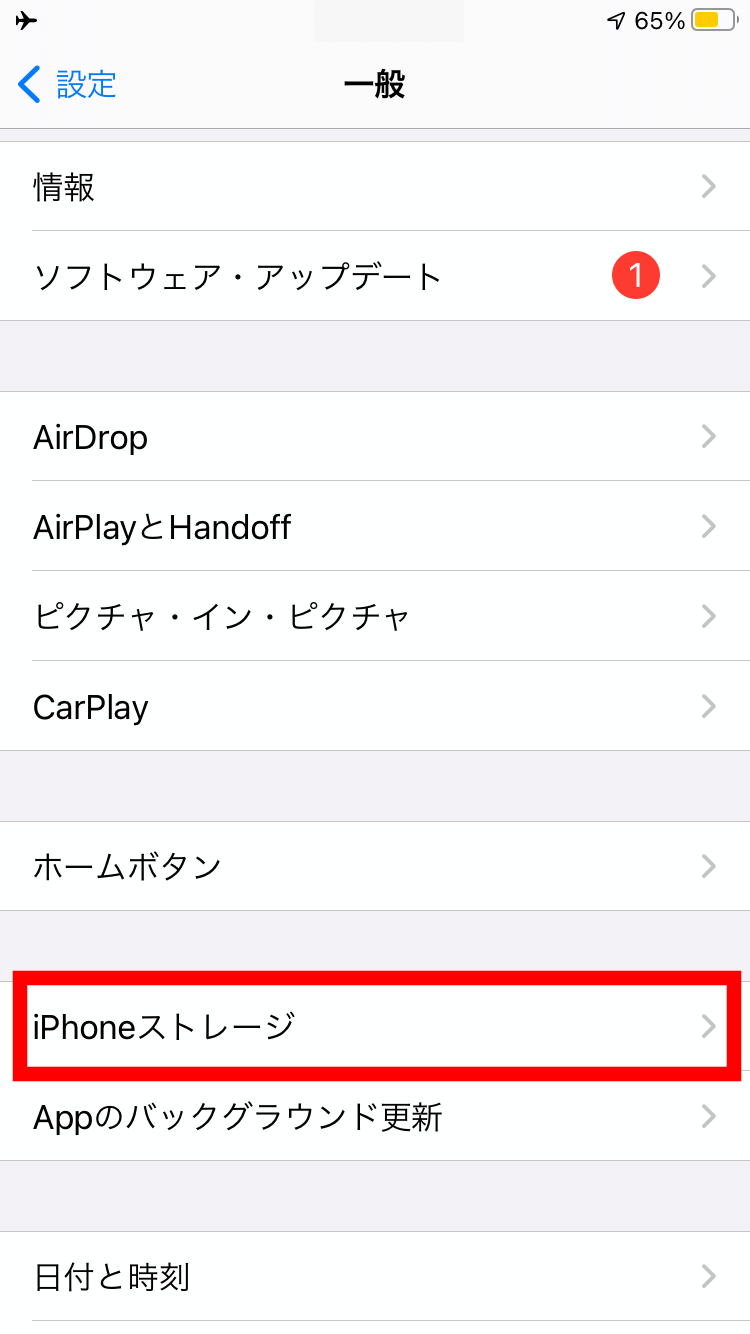Open ピクチャ・イン・ピクチャ settings
Screen dimensions: 750x1334
click(375, 616)
